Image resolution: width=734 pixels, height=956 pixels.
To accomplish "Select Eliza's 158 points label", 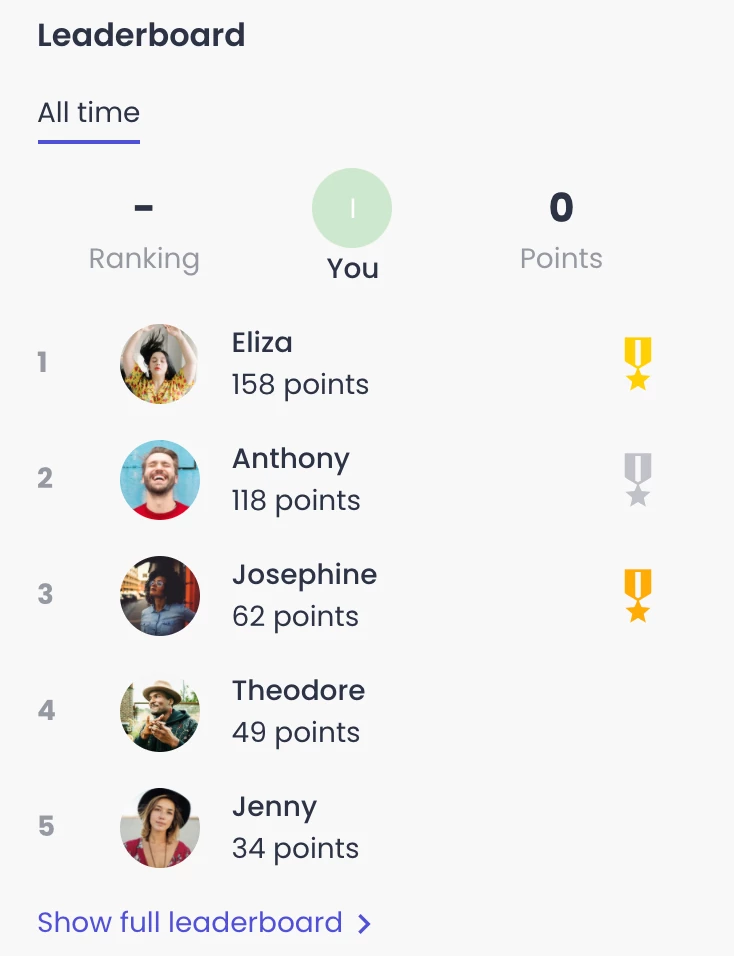I will tap(300, 384).
